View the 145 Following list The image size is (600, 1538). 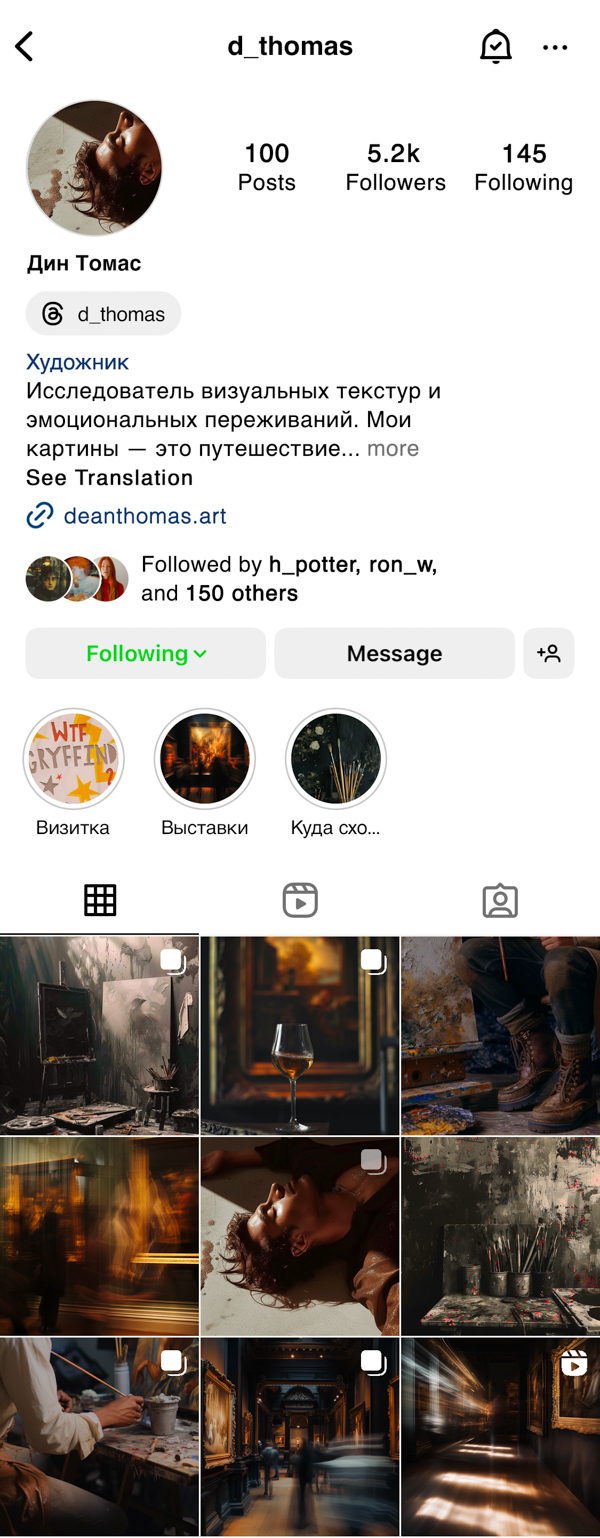tap(523, 167)
